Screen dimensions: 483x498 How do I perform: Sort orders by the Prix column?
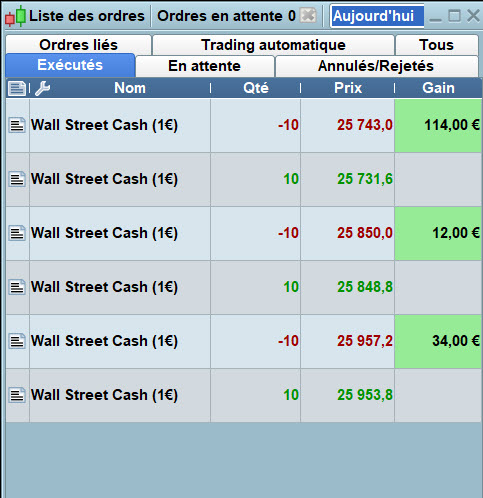348,88
